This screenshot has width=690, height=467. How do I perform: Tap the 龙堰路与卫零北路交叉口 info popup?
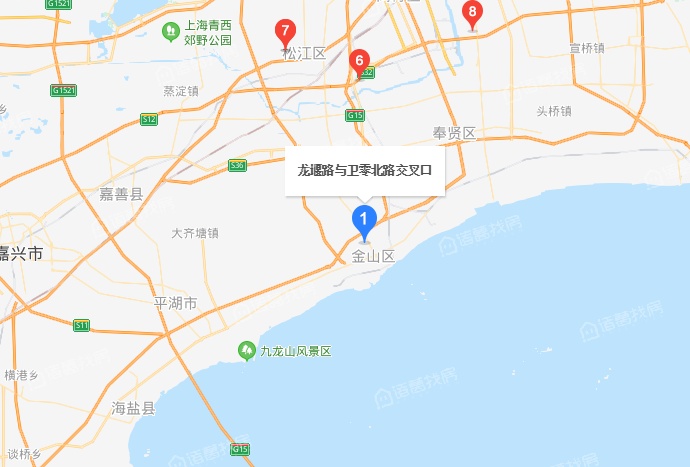pyautogui.click(x=365, y=171)
